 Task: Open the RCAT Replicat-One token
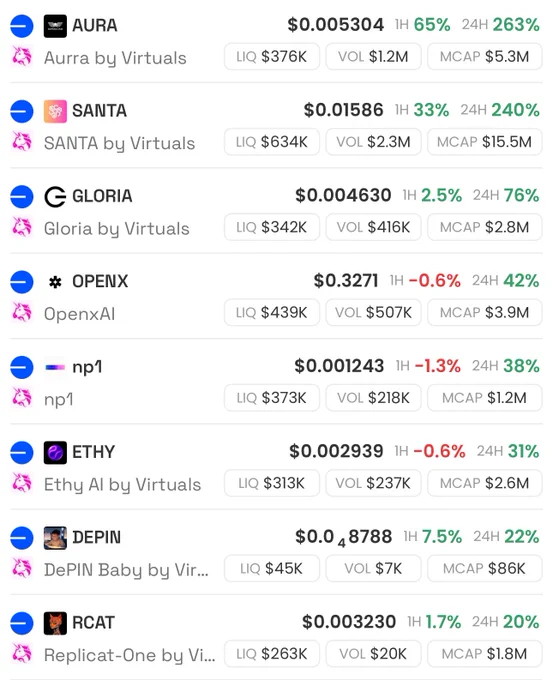point(276,638)
